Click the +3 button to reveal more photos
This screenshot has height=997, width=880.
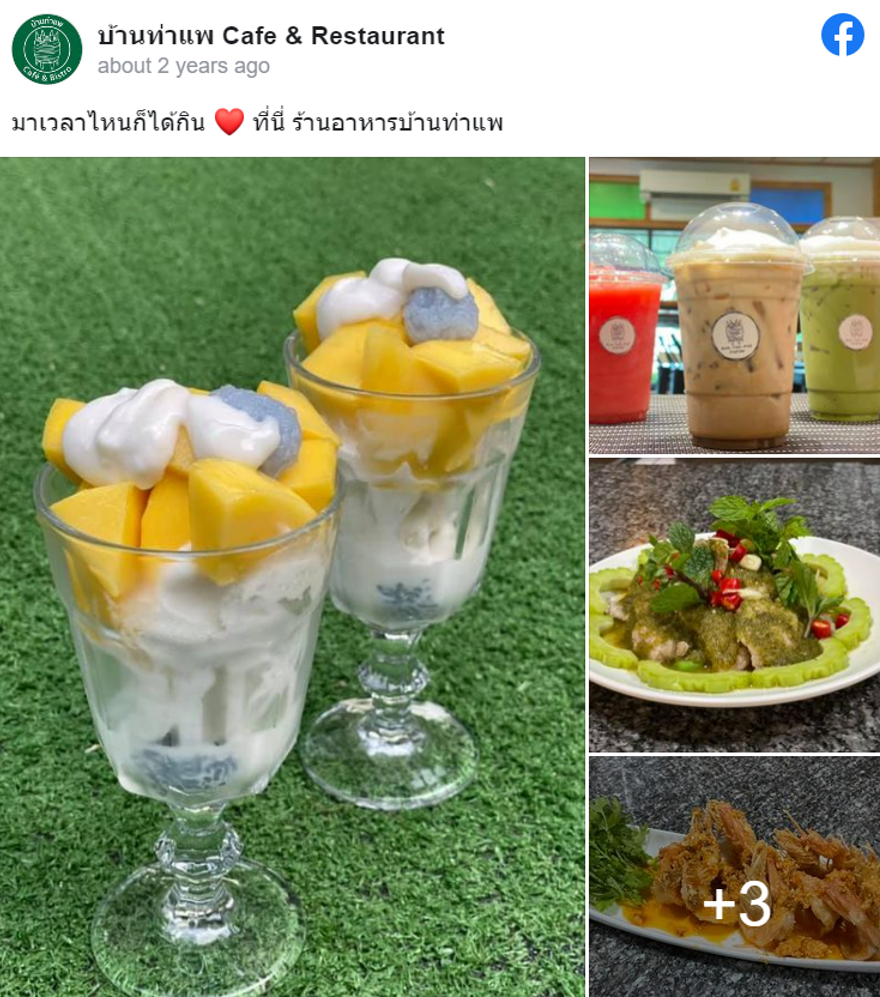(x=737, y=903)
